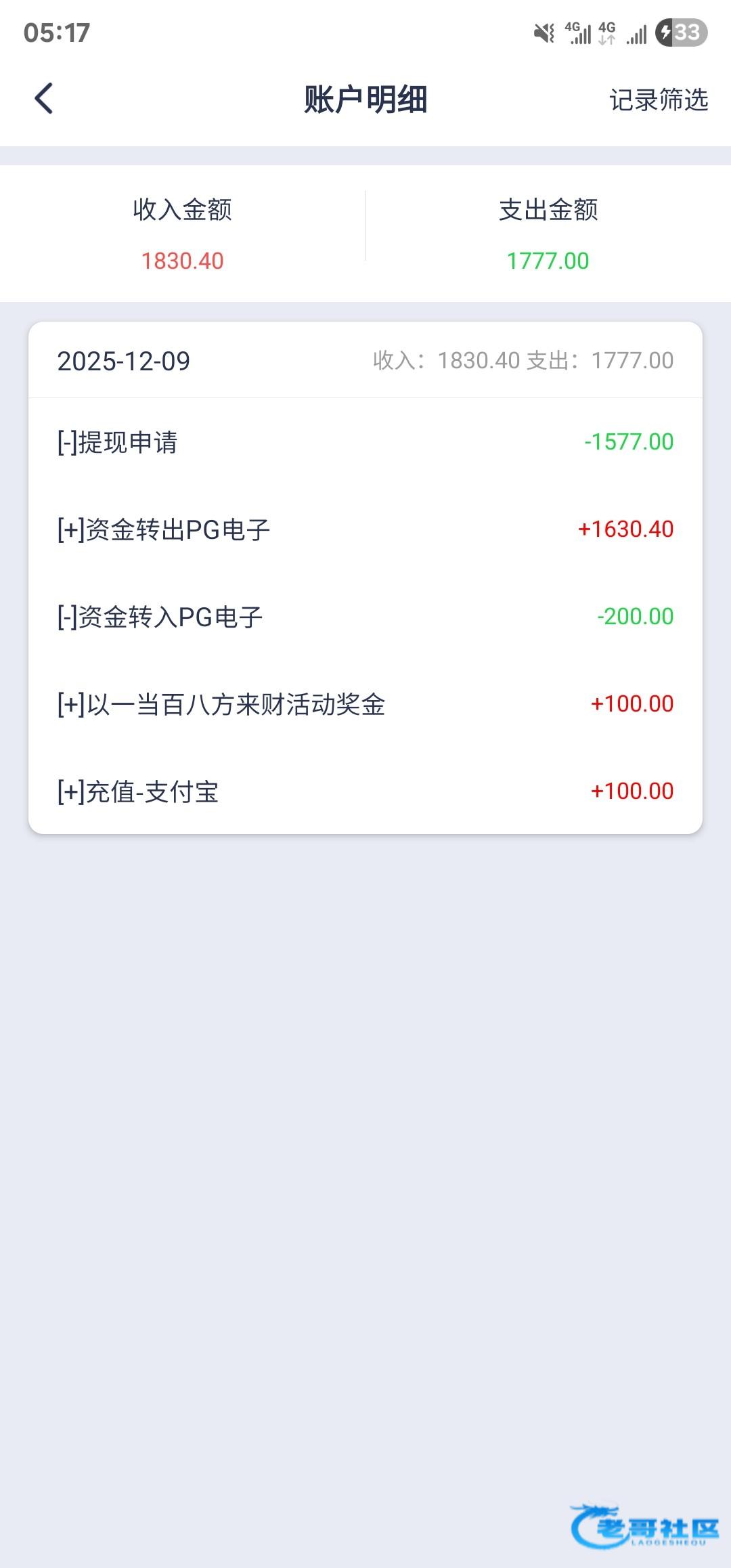Screen dimensions: 731x1568
Task: Open the 资金转入PG电子 transaction record
Action: click(x=365, y=617)
